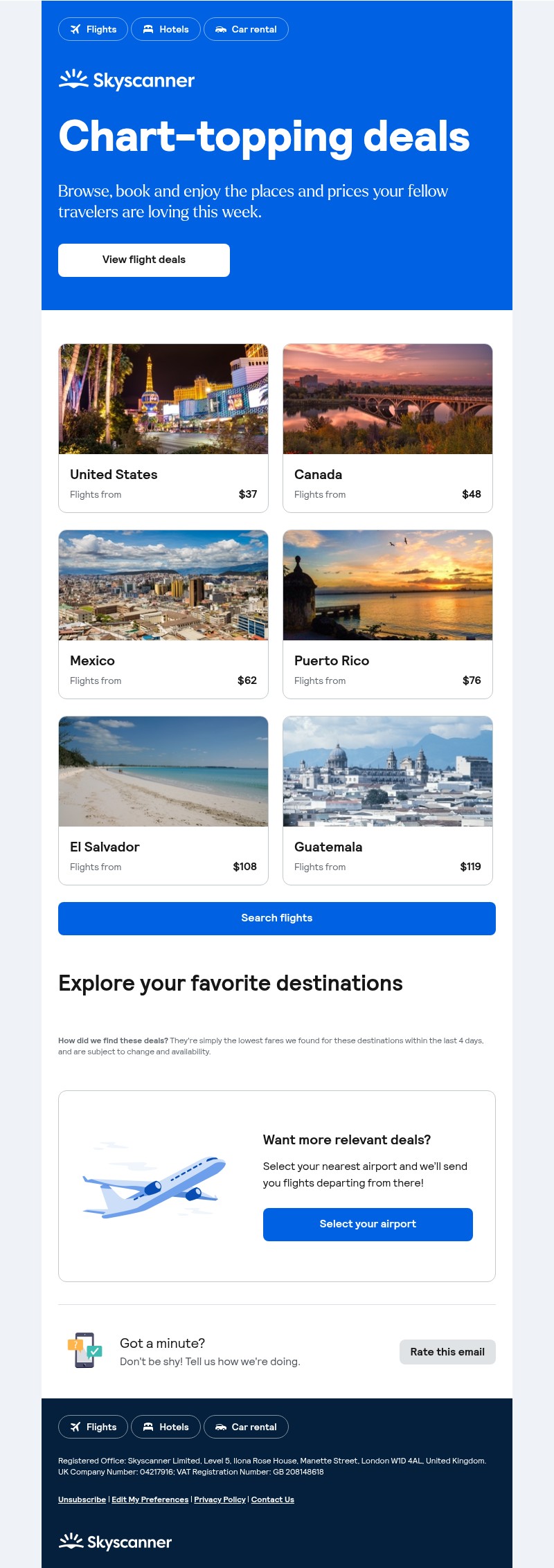The height and width of the screenshot is (1568, 554).
Task: Tap the Search flights button
Action: click(277, 919)
